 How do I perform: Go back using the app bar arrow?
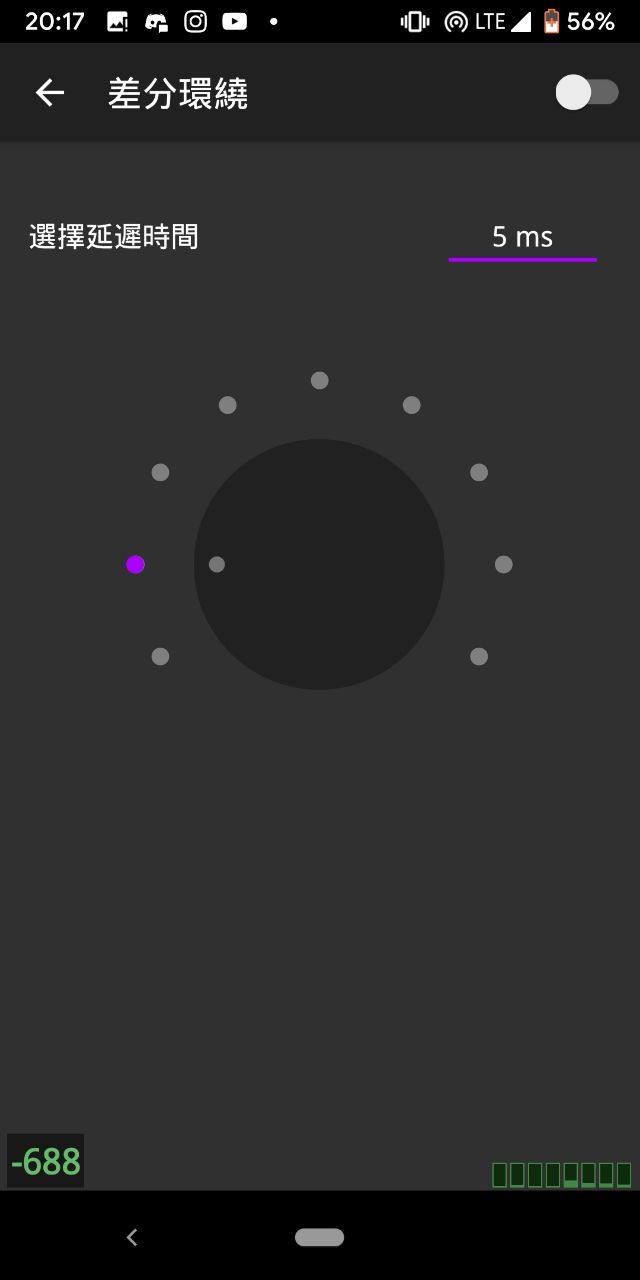[49, 93]
